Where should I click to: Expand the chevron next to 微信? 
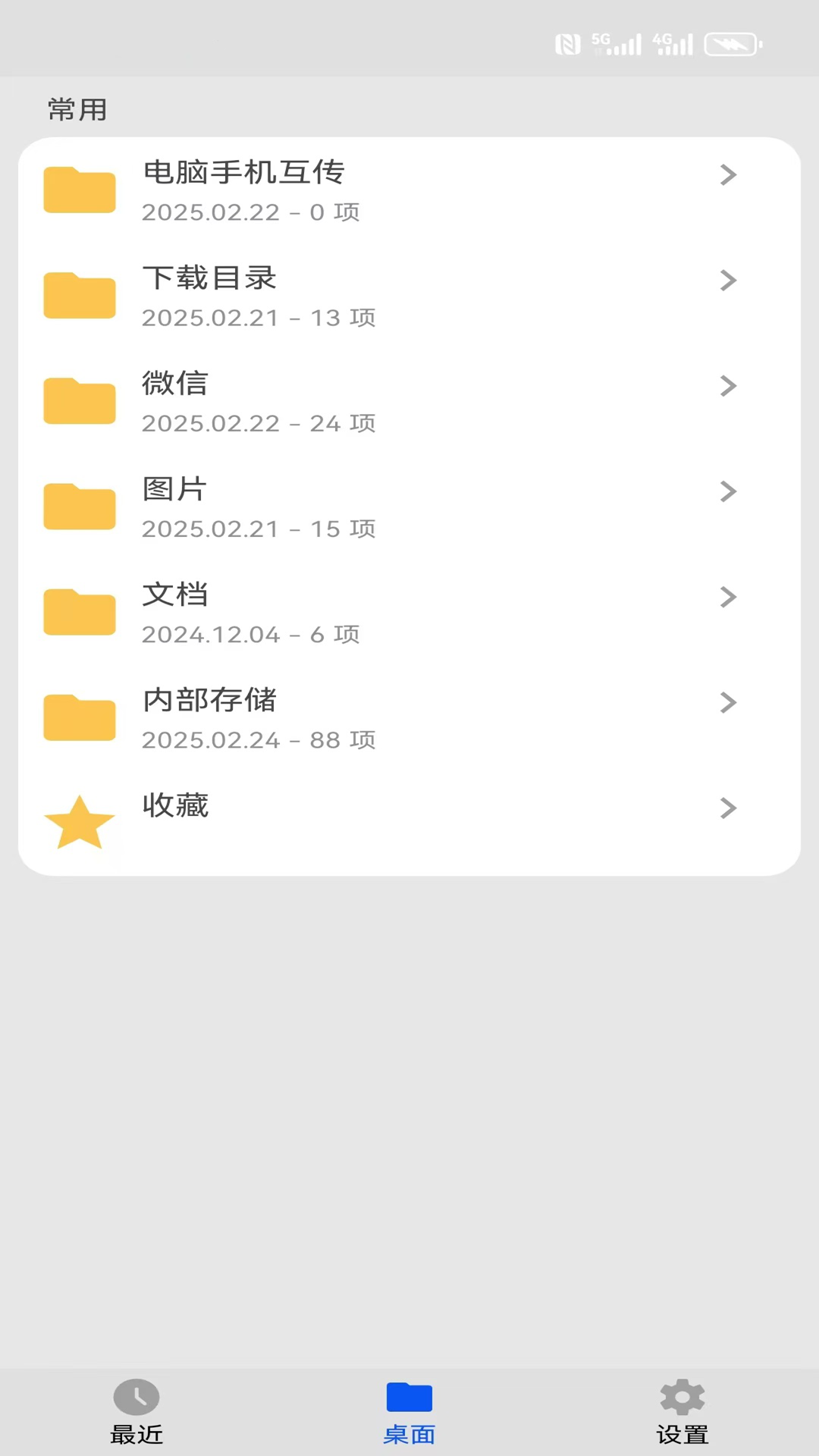click(728, 386)
